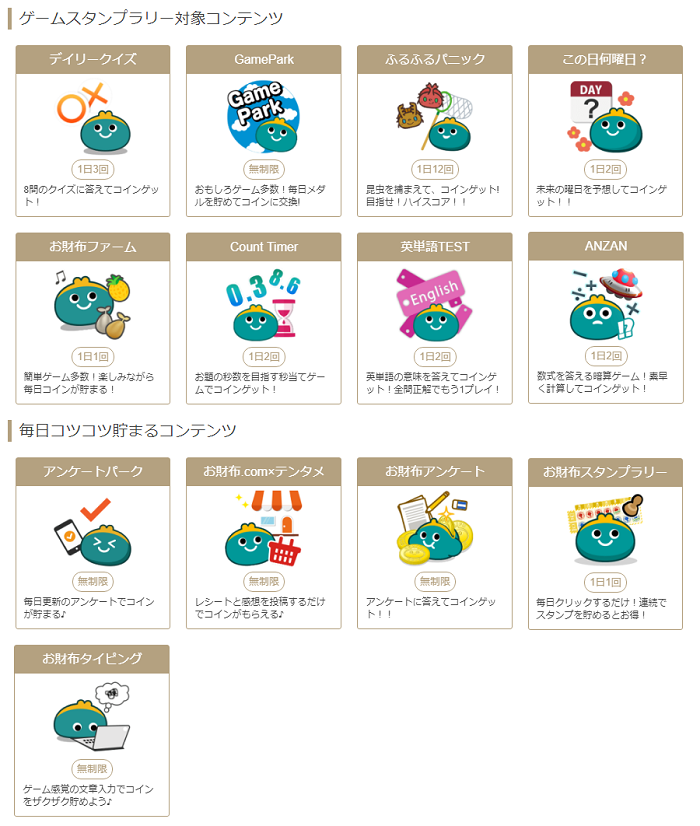Screen dimensions: 700x826
Task: Open the アンケートパーク card
Action: pyautogui.click(x=93, y=543)
